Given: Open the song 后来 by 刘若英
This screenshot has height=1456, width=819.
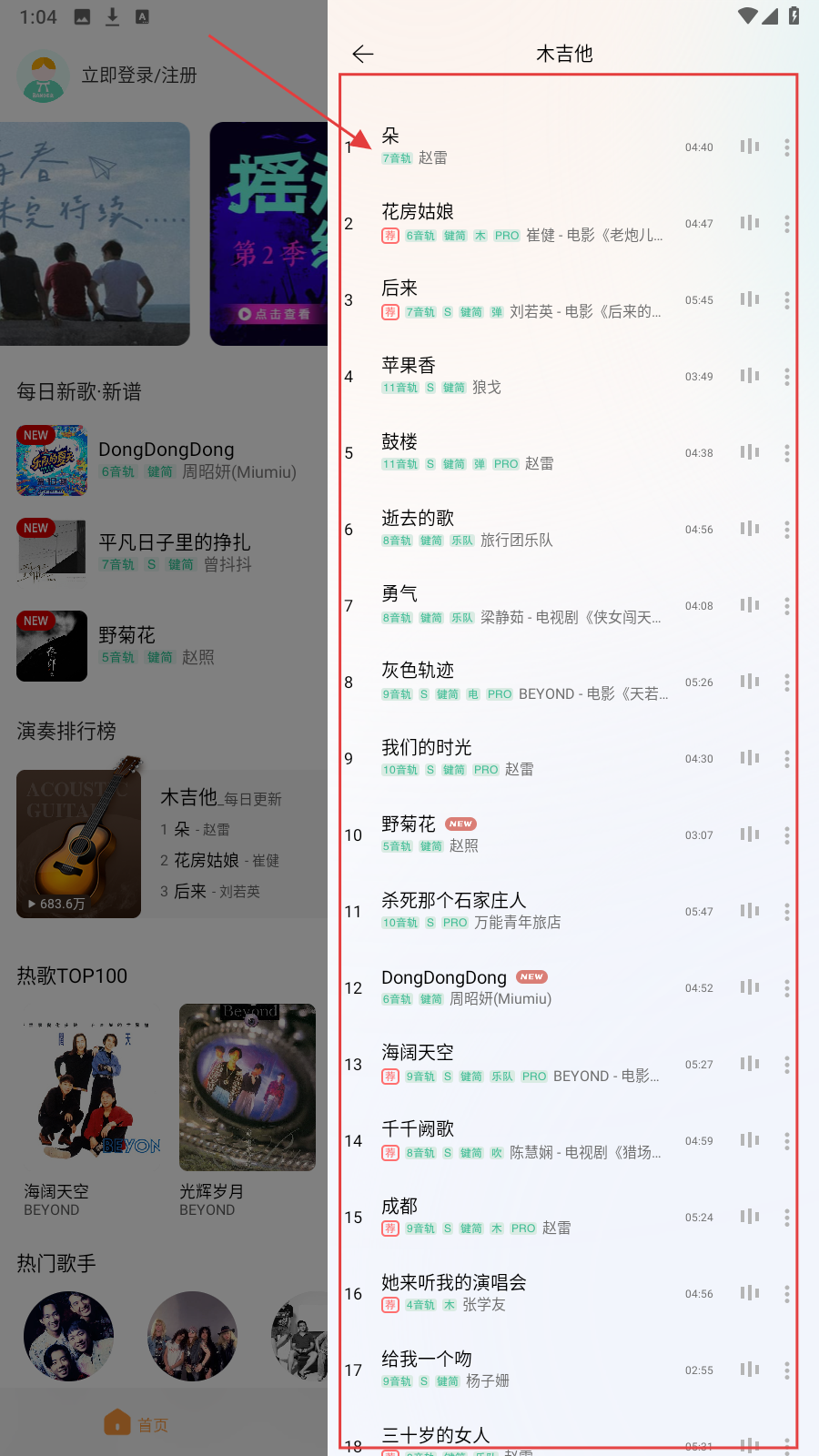Looking at the screenshot, I should click(510, 298).
